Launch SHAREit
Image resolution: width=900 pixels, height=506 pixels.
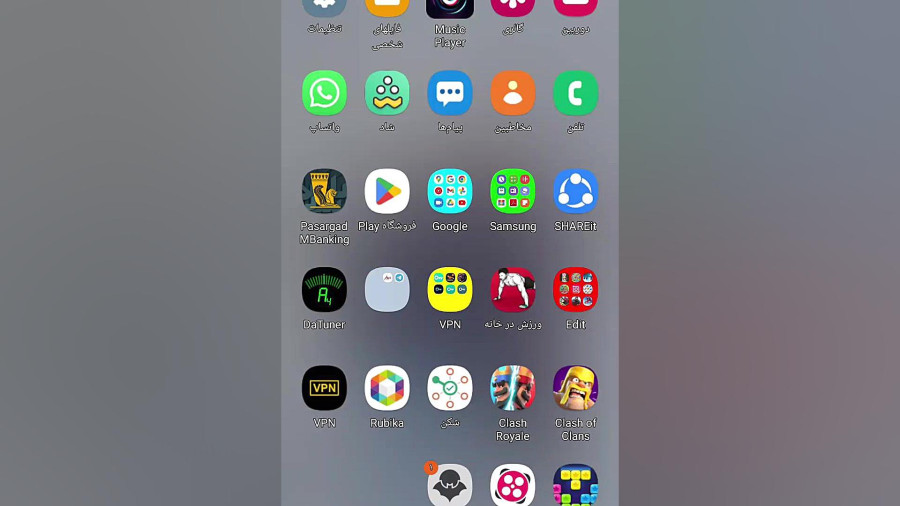(575, 191)
